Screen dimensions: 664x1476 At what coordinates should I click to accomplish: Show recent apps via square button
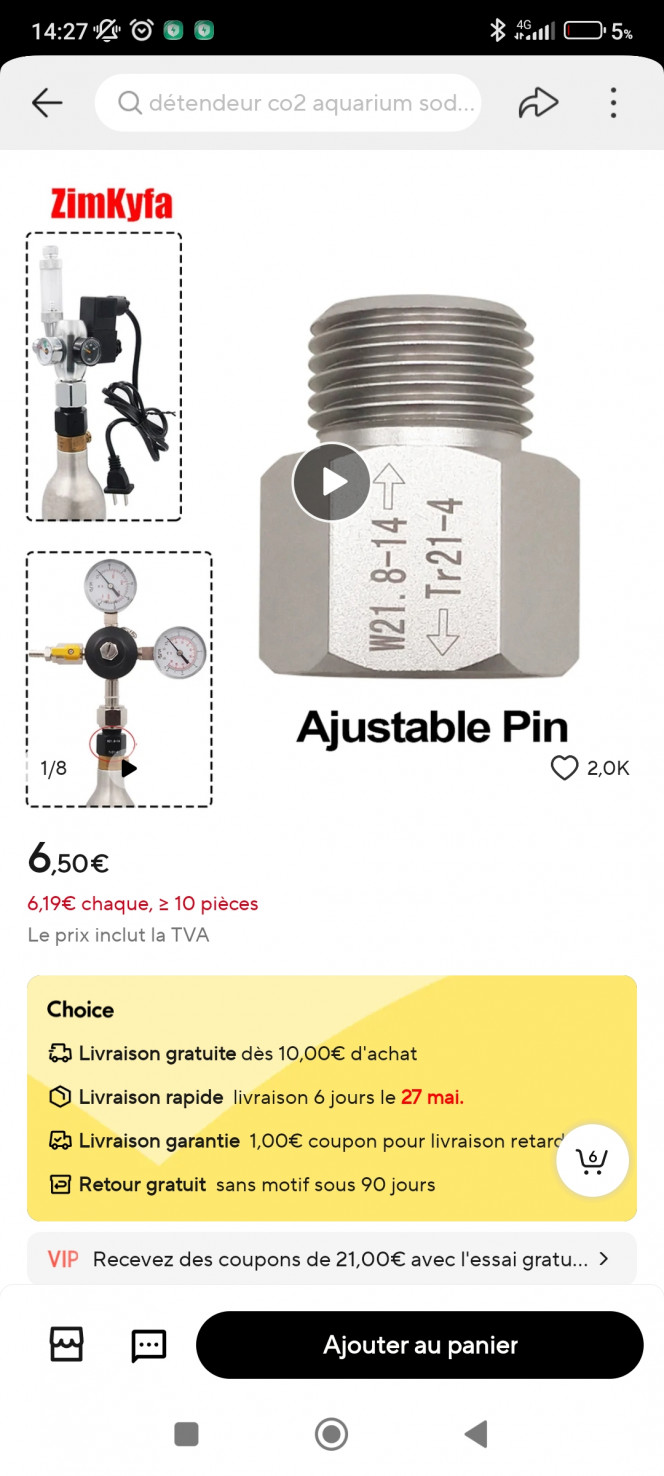186,1434
